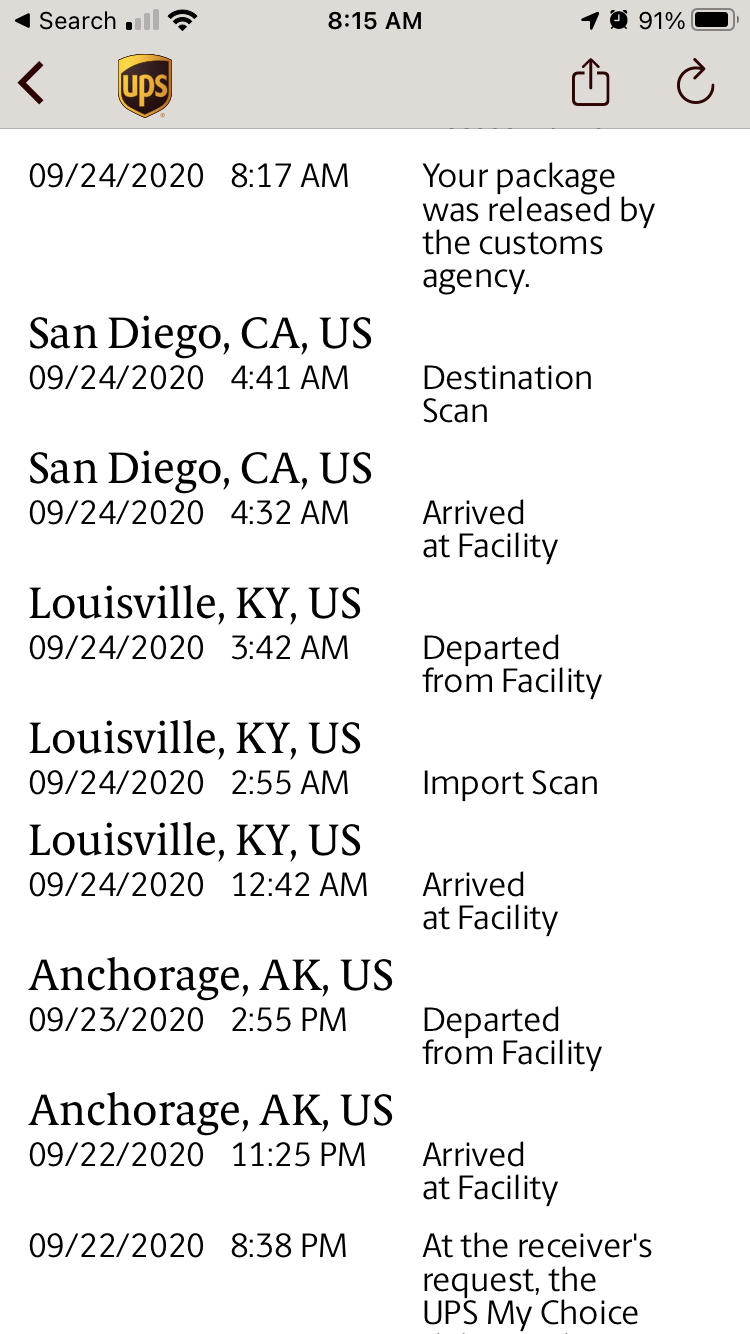Image resolution: width=750 pixels, height=1334 pixels.
Task: Share the tracking details
Action: coord(591,82)
